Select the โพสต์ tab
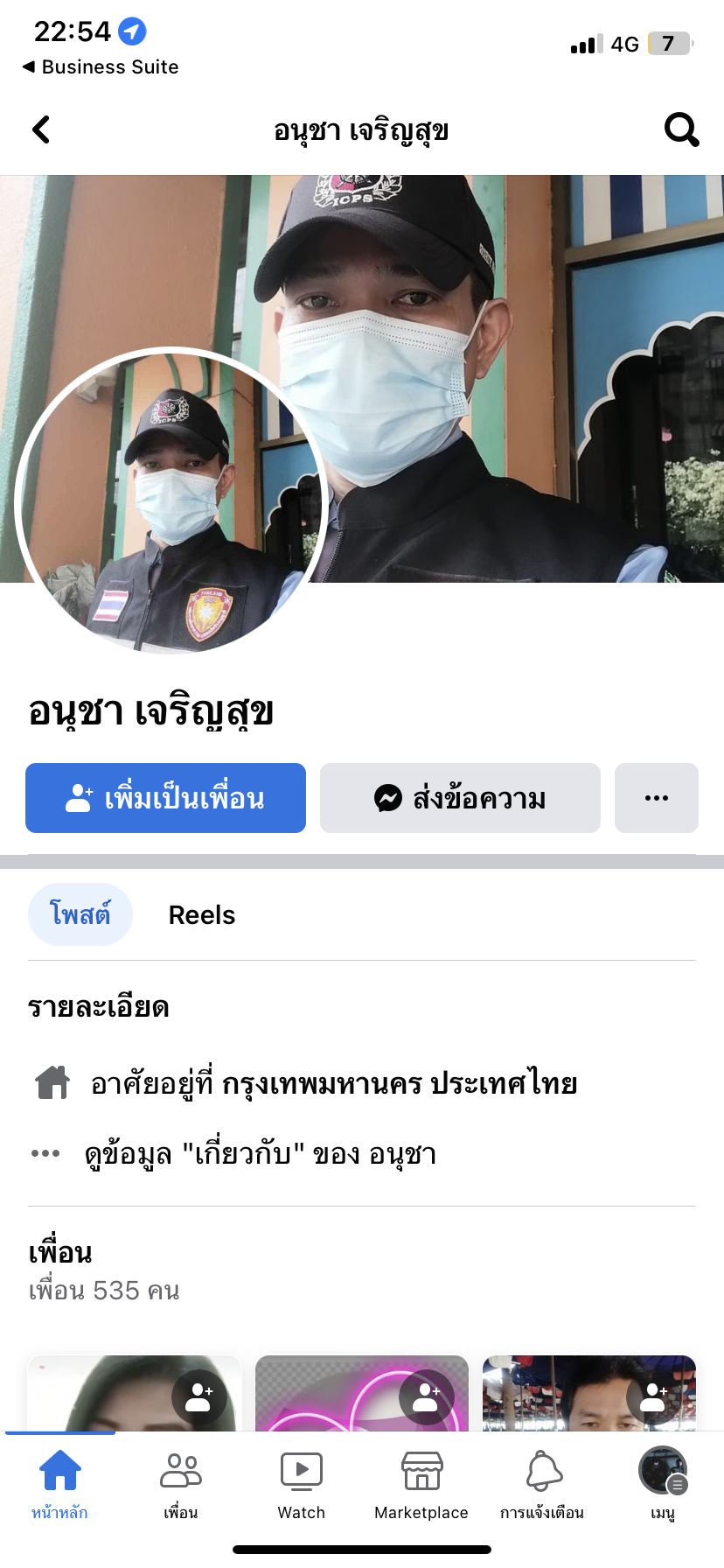 click(x=80, y=915)
